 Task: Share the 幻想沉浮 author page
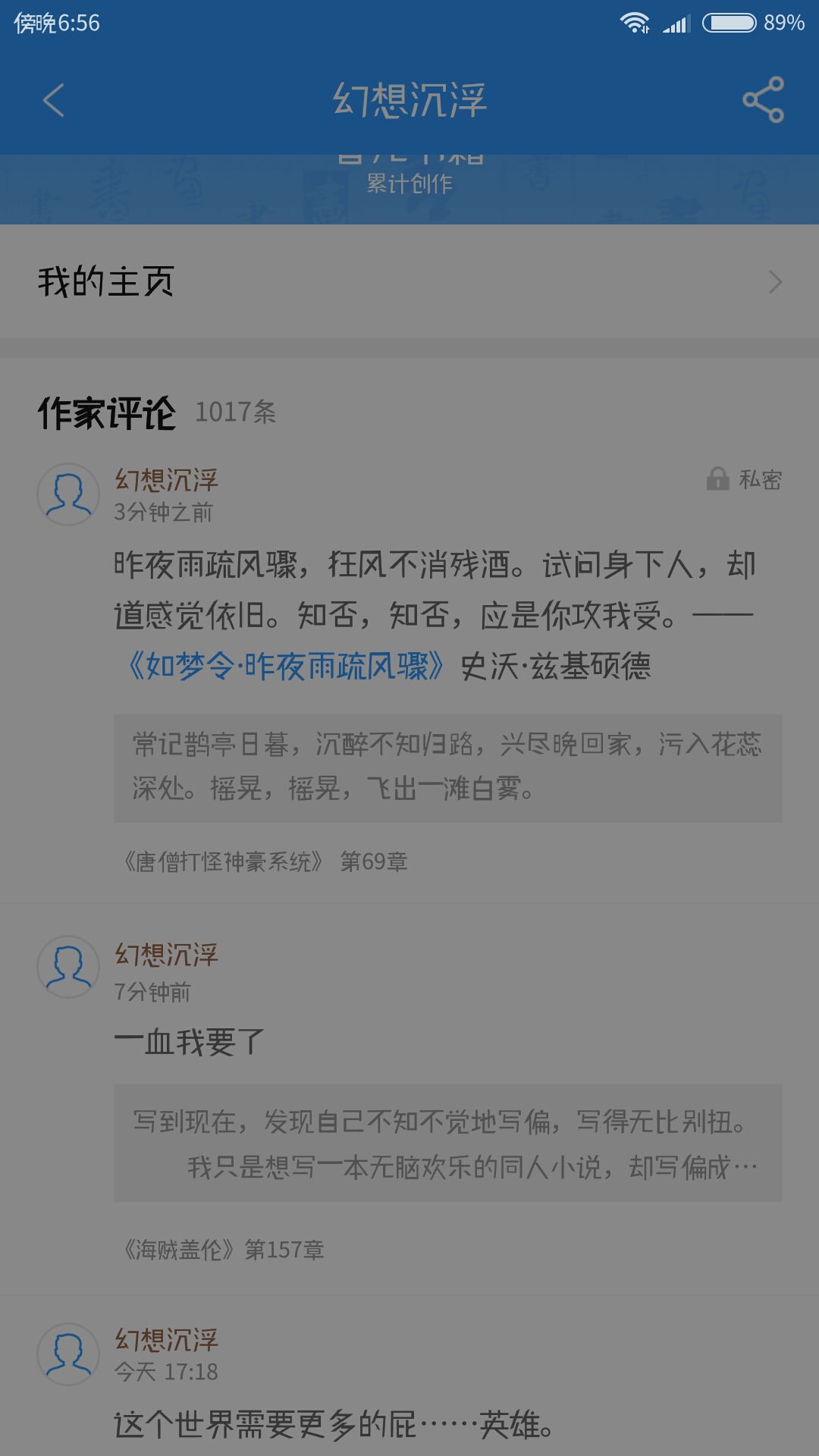tap(763, 100)
